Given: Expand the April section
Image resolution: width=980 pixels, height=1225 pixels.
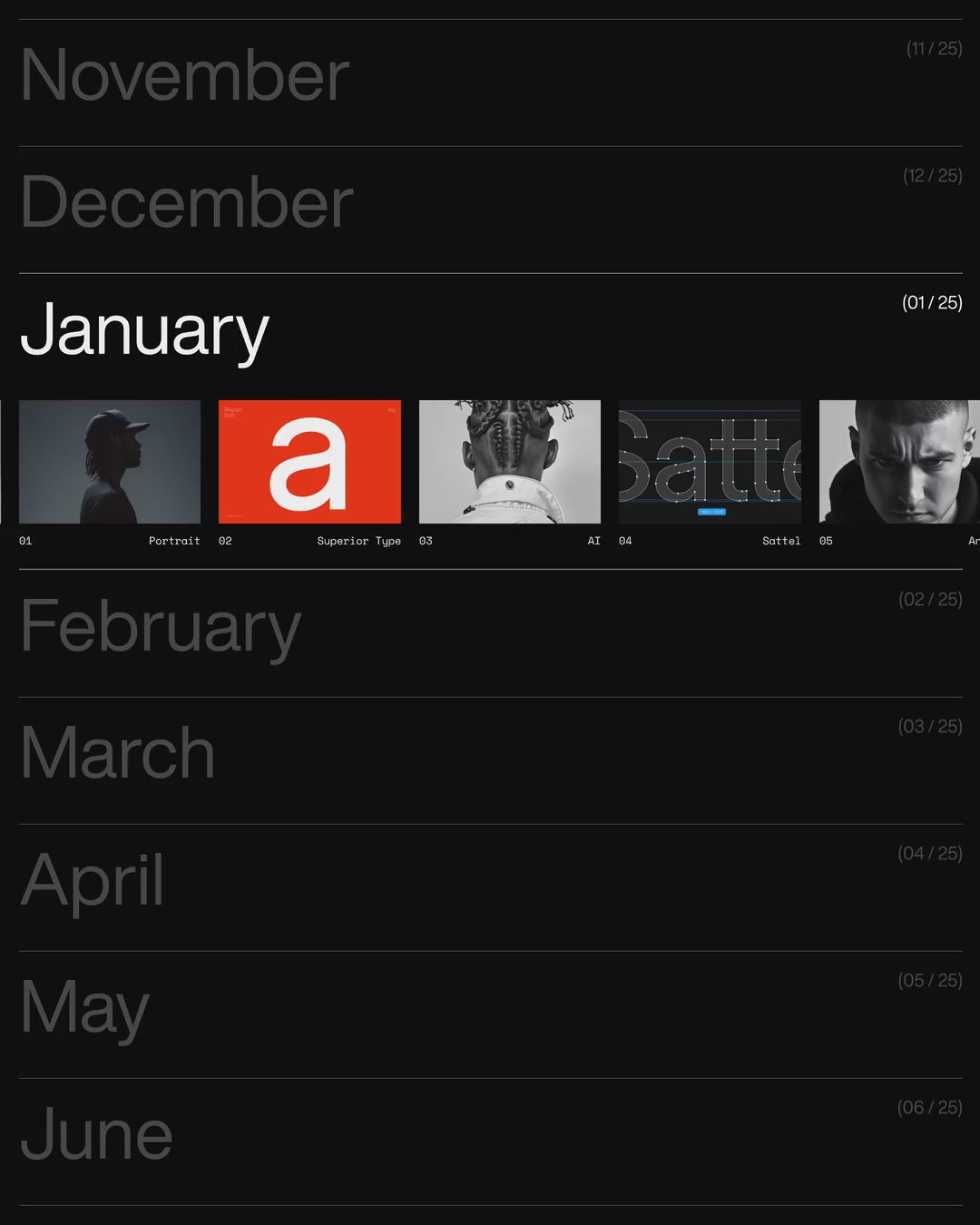Looking at the screenshot, I should click(x=93, y=880).
